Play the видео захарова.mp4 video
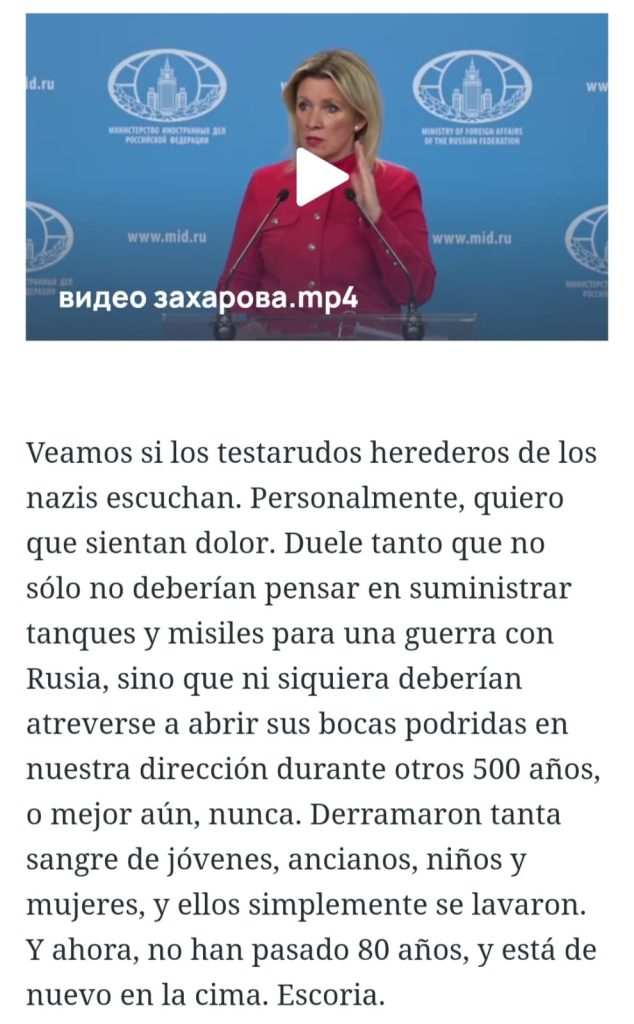 [319, 177]
